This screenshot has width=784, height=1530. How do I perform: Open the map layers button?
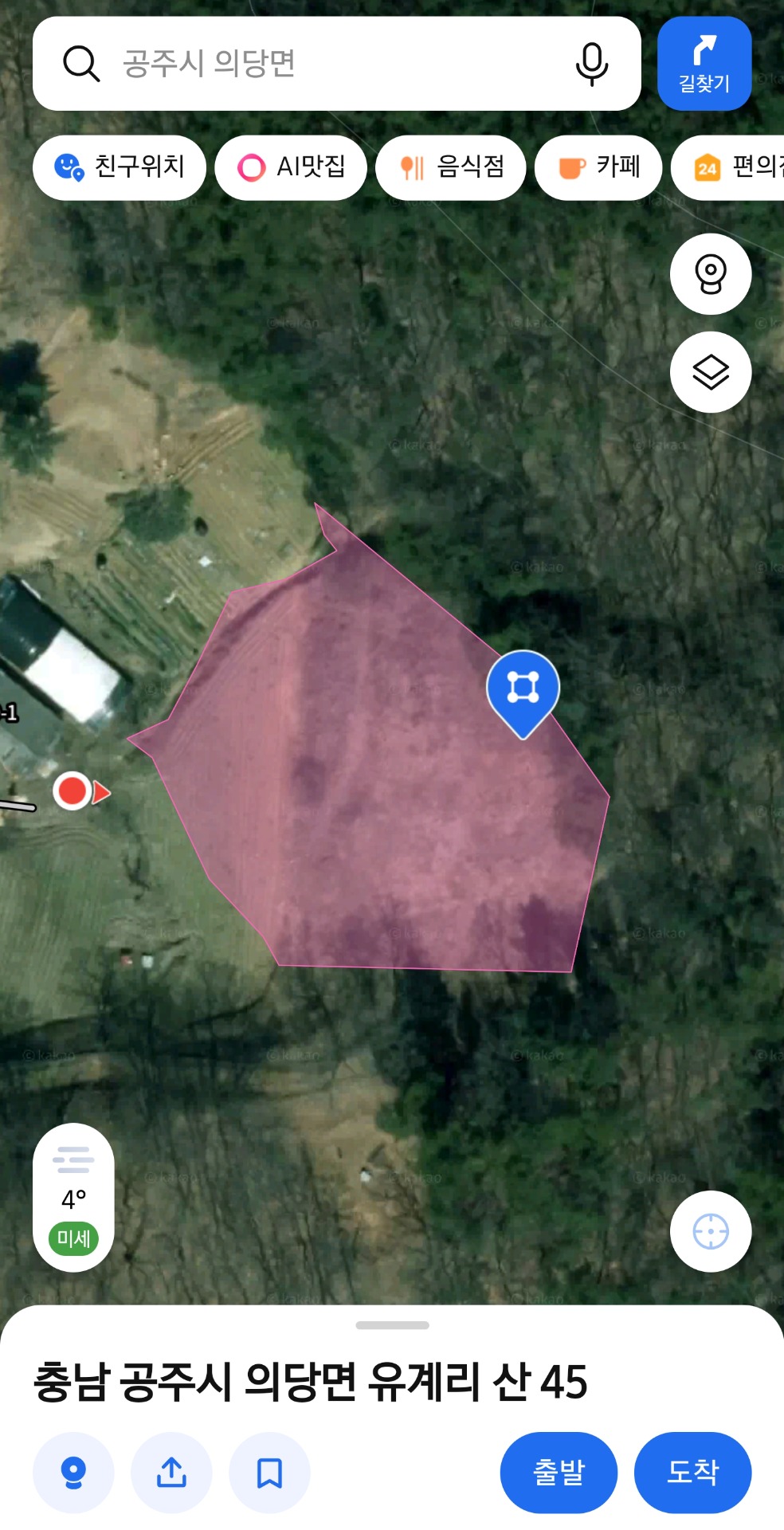pyautogui.click(x=711, y=372)
